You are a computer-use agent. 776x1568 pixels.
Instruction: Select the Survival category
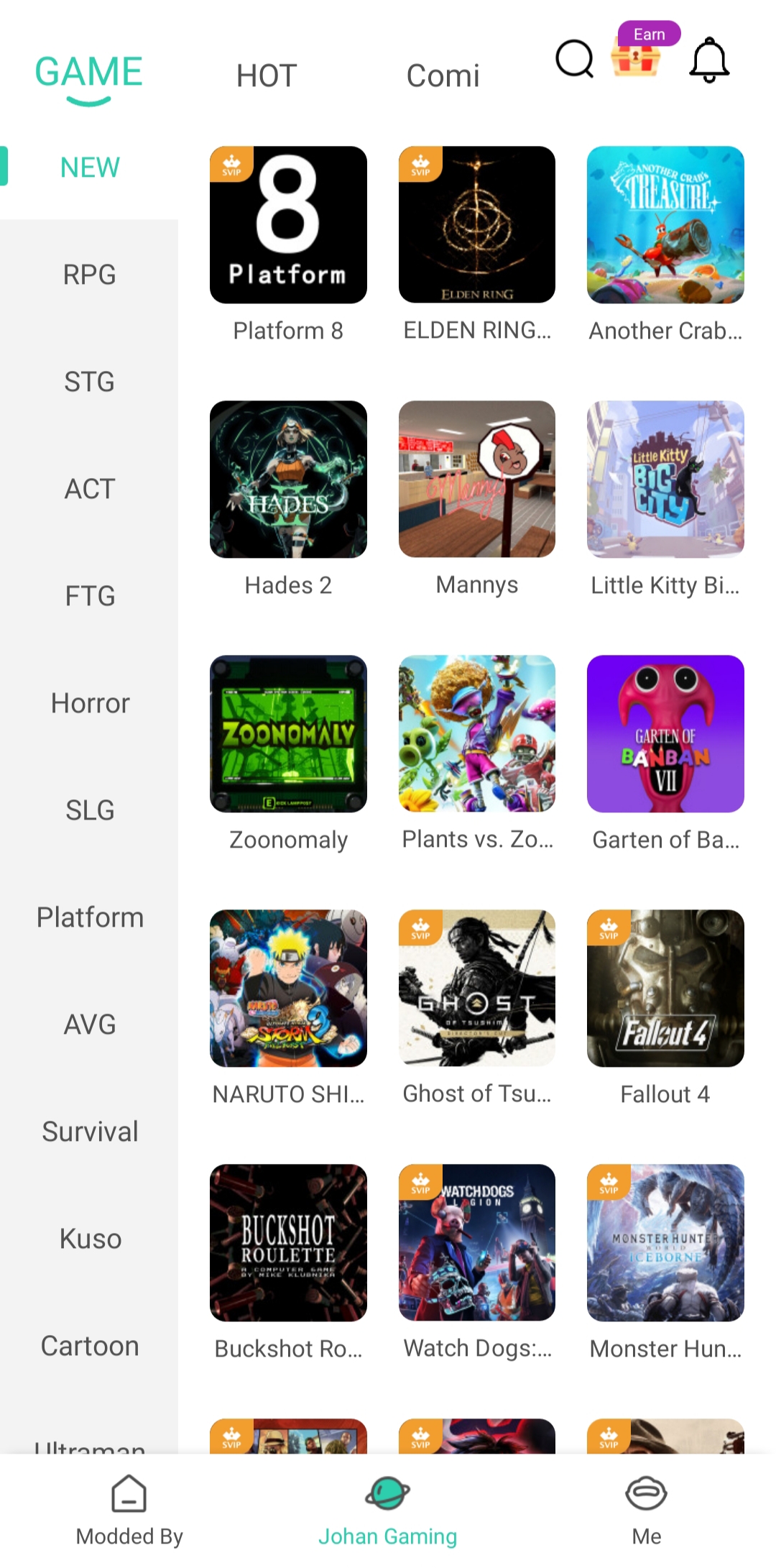[x=90, y=1131]
